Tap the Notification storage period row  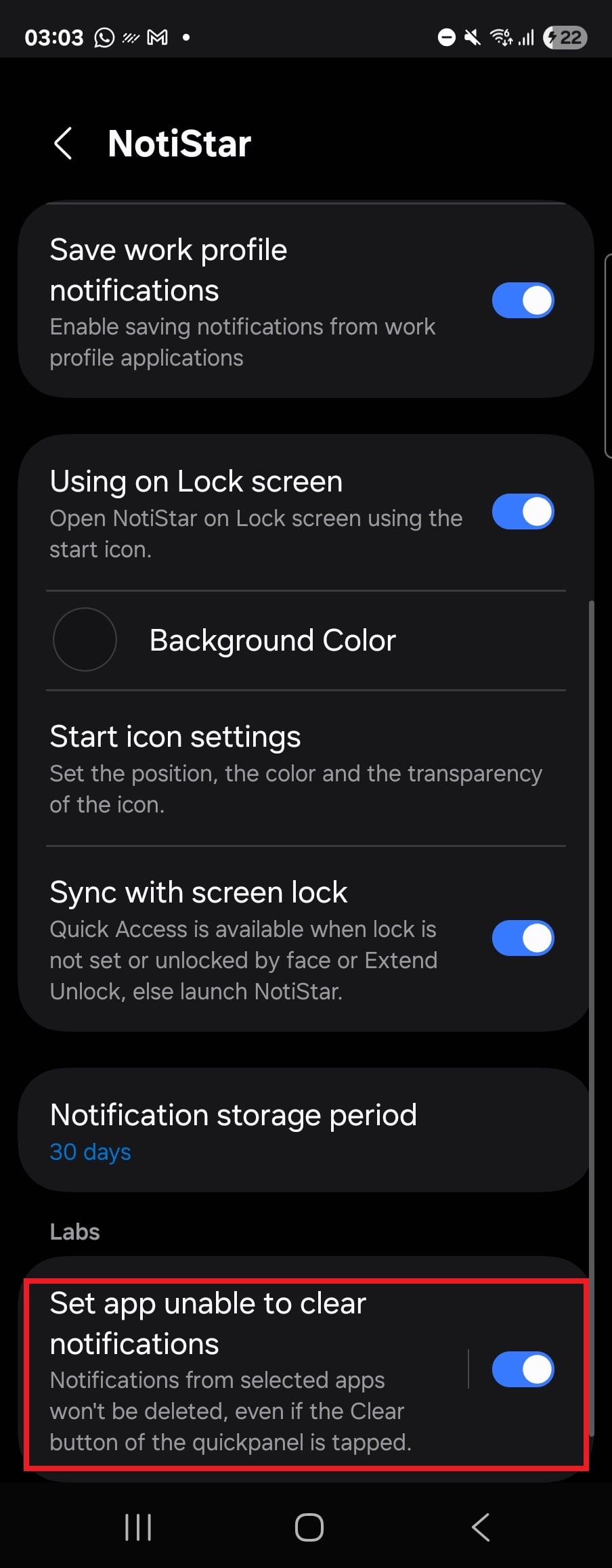coord(305,1129)
